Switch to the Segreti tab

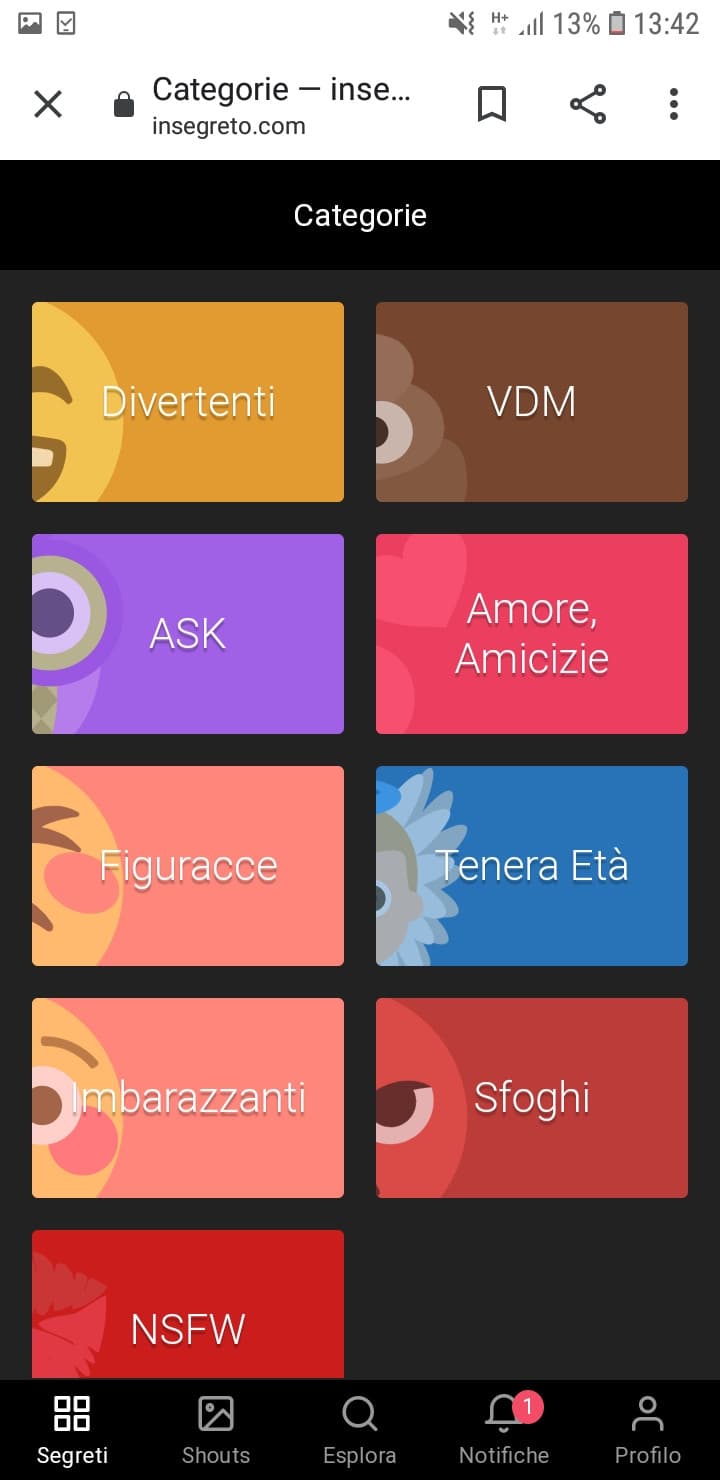72,1430
